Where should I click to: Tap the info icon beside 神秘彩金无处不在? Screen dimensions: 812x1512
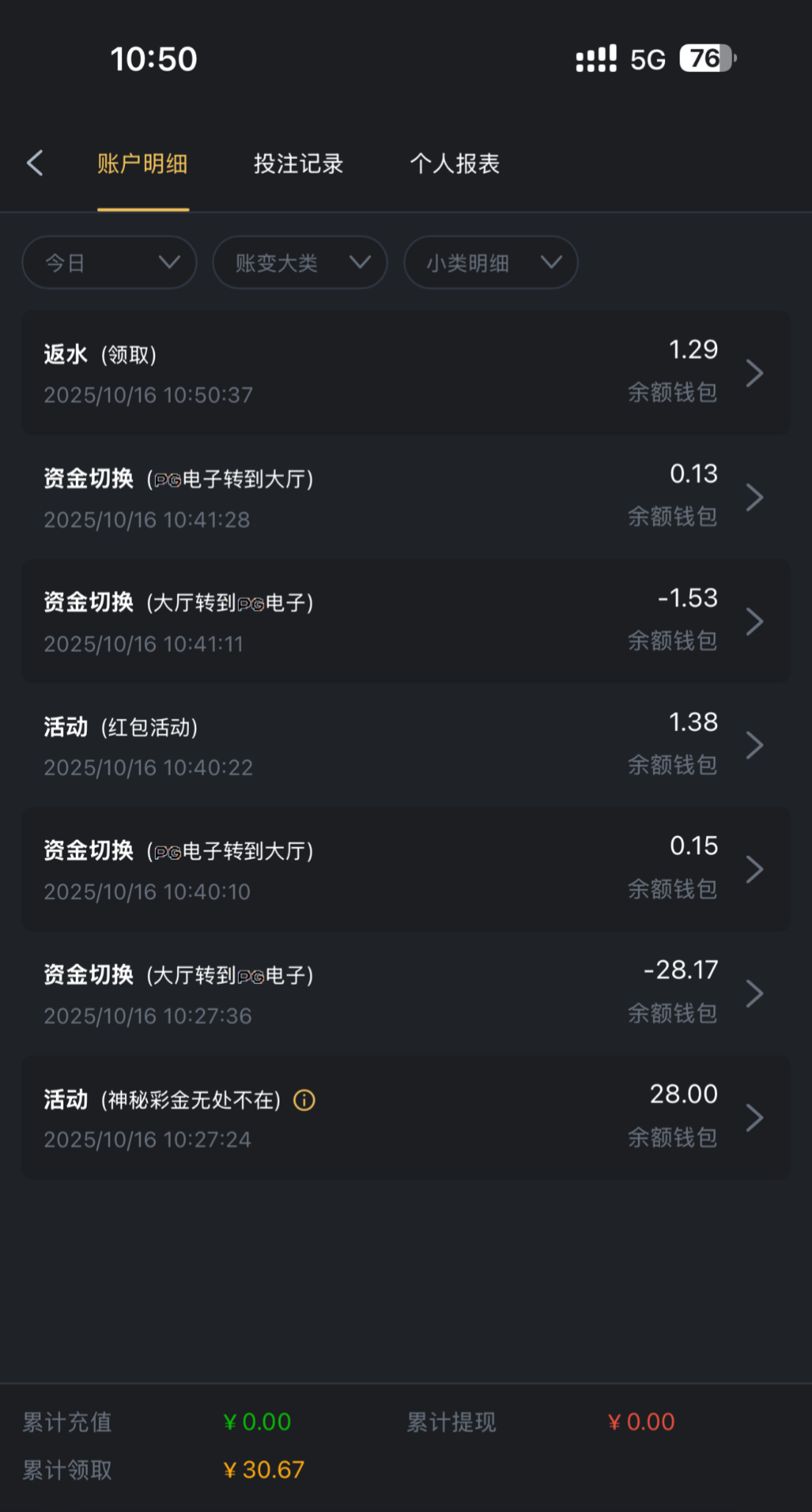click(304, 1100)
